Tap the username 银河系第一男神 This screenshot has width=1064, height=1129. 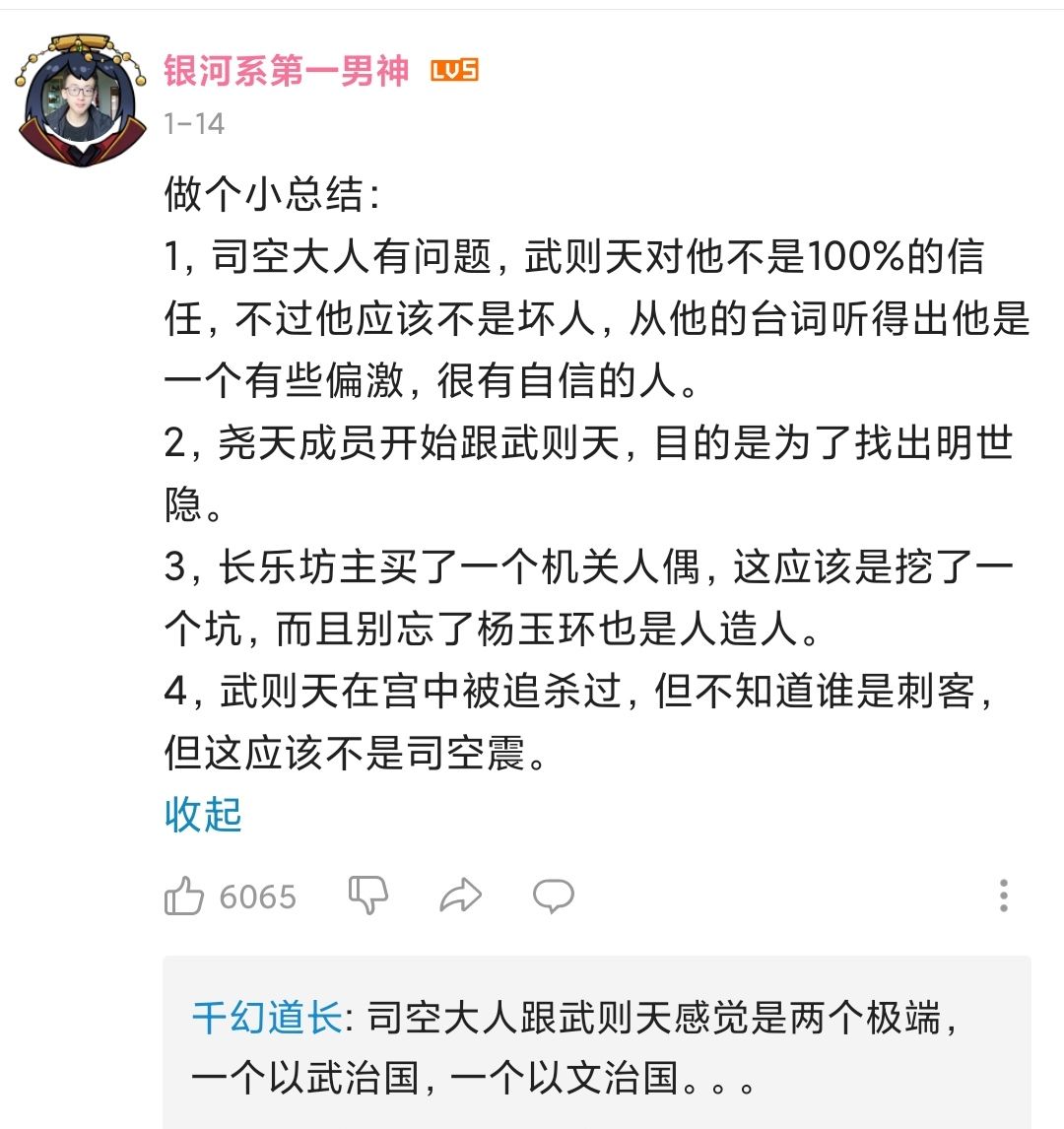[287, 71]
